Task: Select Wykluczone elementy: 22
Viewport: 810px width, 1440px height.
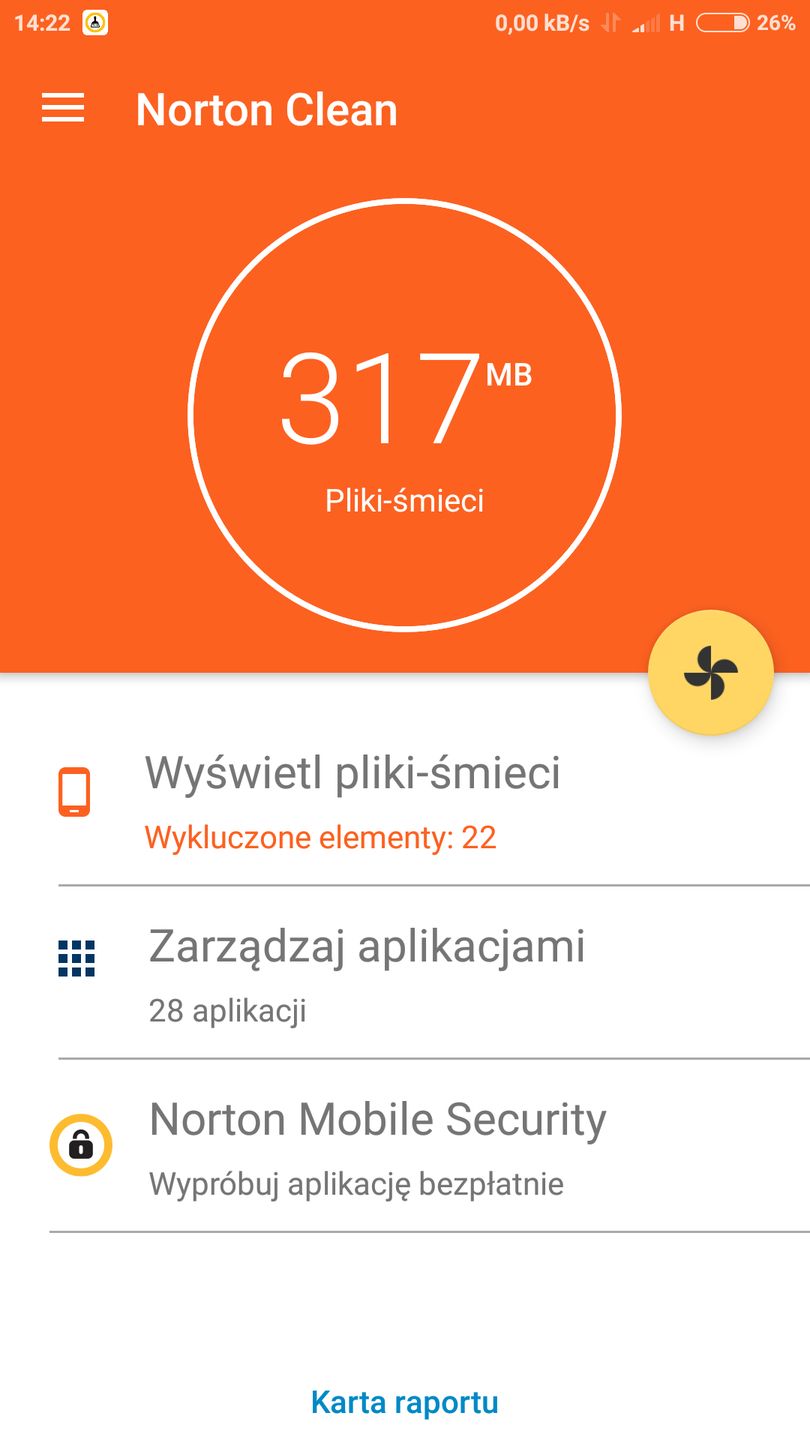Action: [322, 837]
